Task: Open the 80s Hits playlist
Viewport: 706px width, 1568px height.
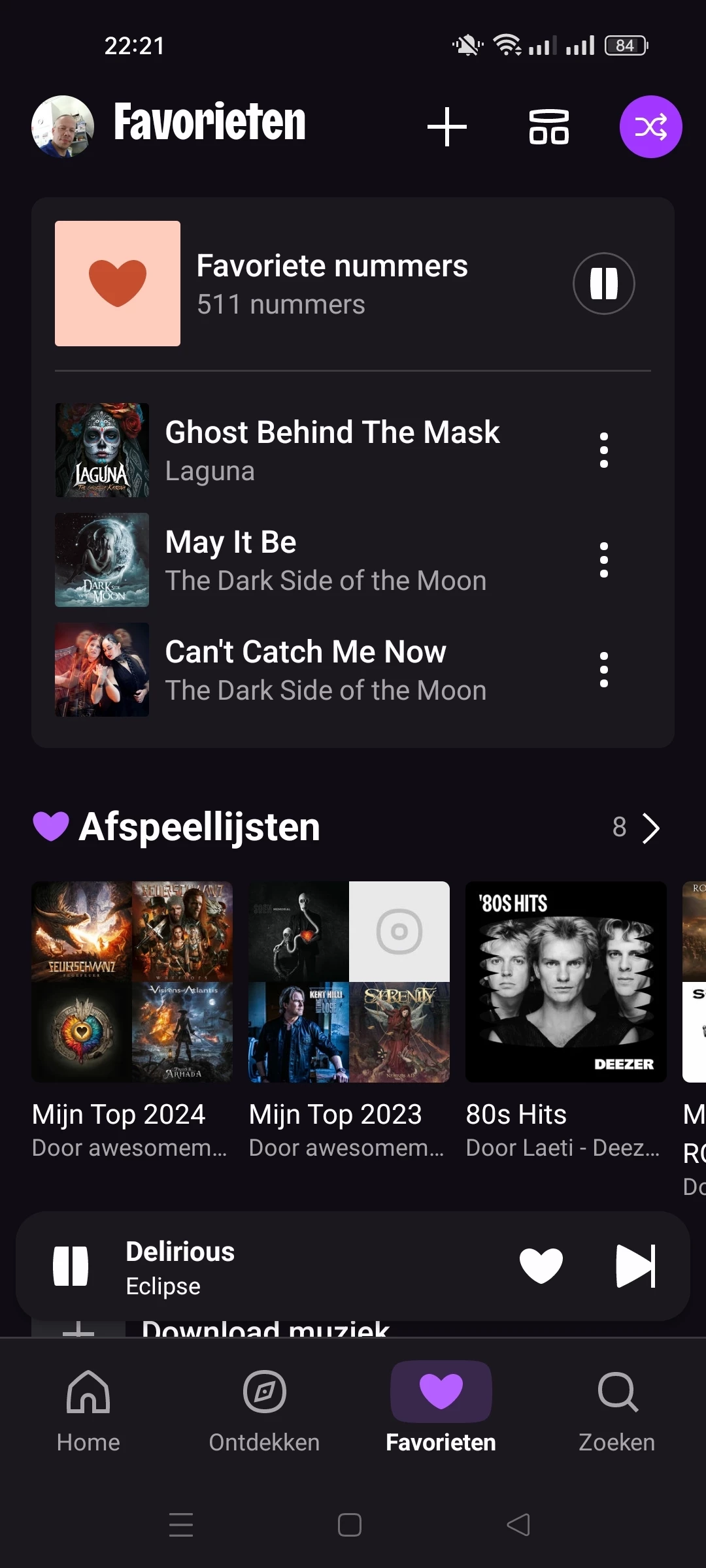Action: click(566, 982)
